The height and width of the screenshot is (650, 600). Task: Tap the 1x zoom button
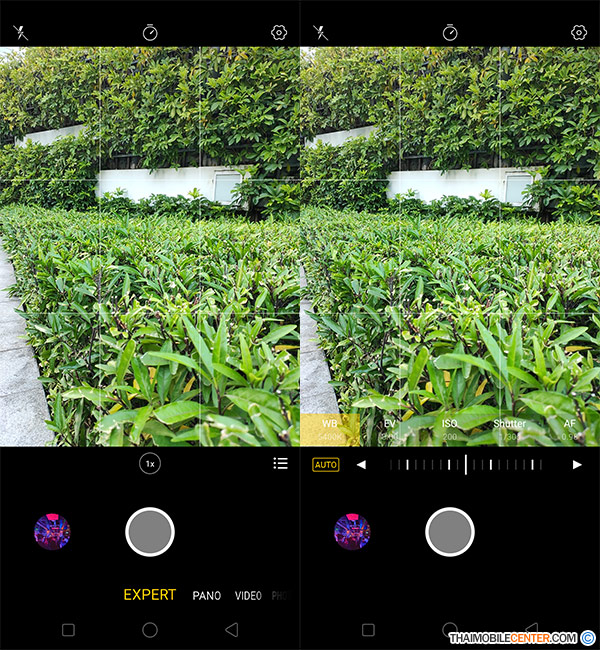coord(150,464)
